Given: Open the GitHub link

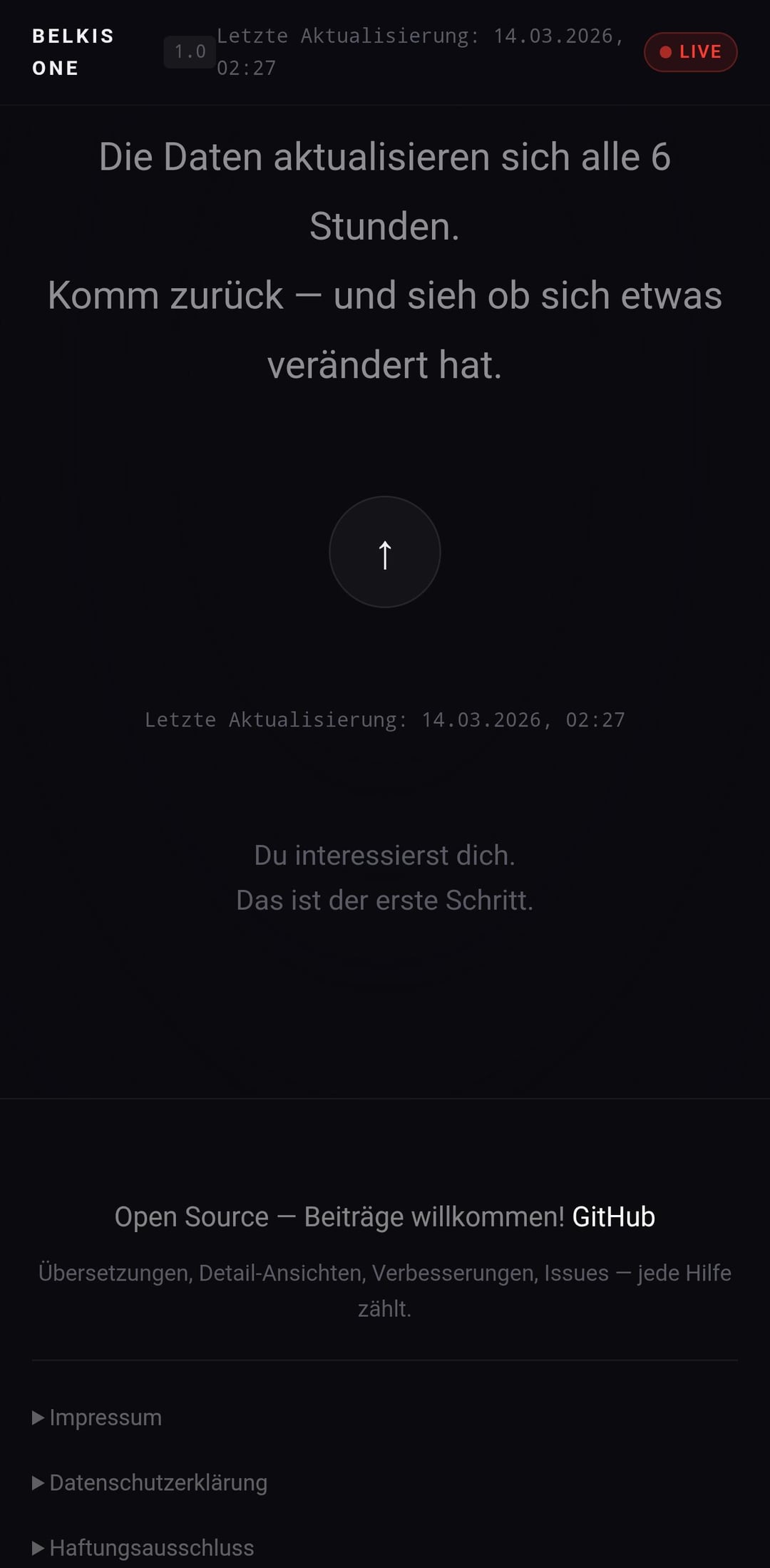Looking at the screenshot, I should pyautogui.click(x=613, y=1216).
